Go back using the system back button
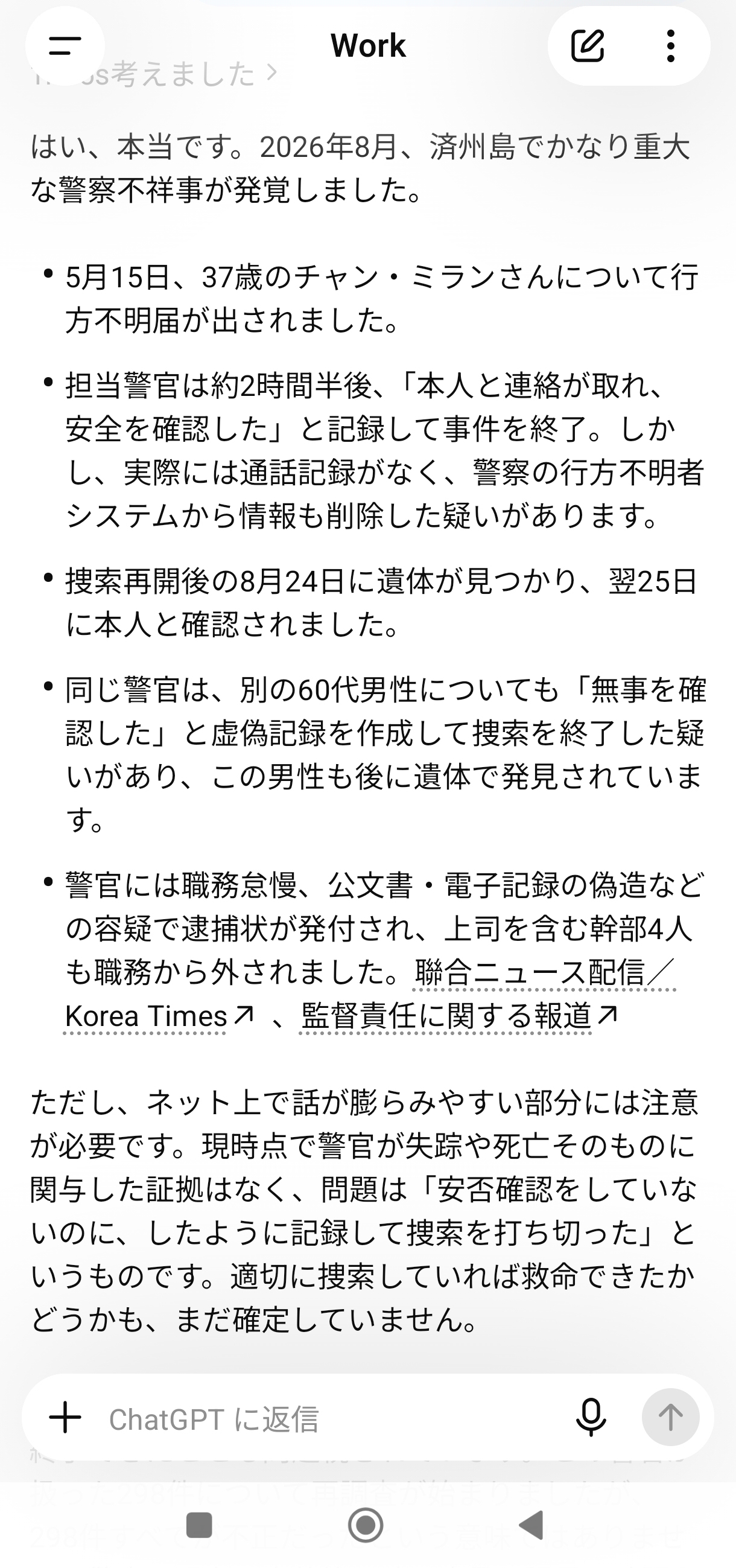The image size is (736, 1568). click(531, 1525)
